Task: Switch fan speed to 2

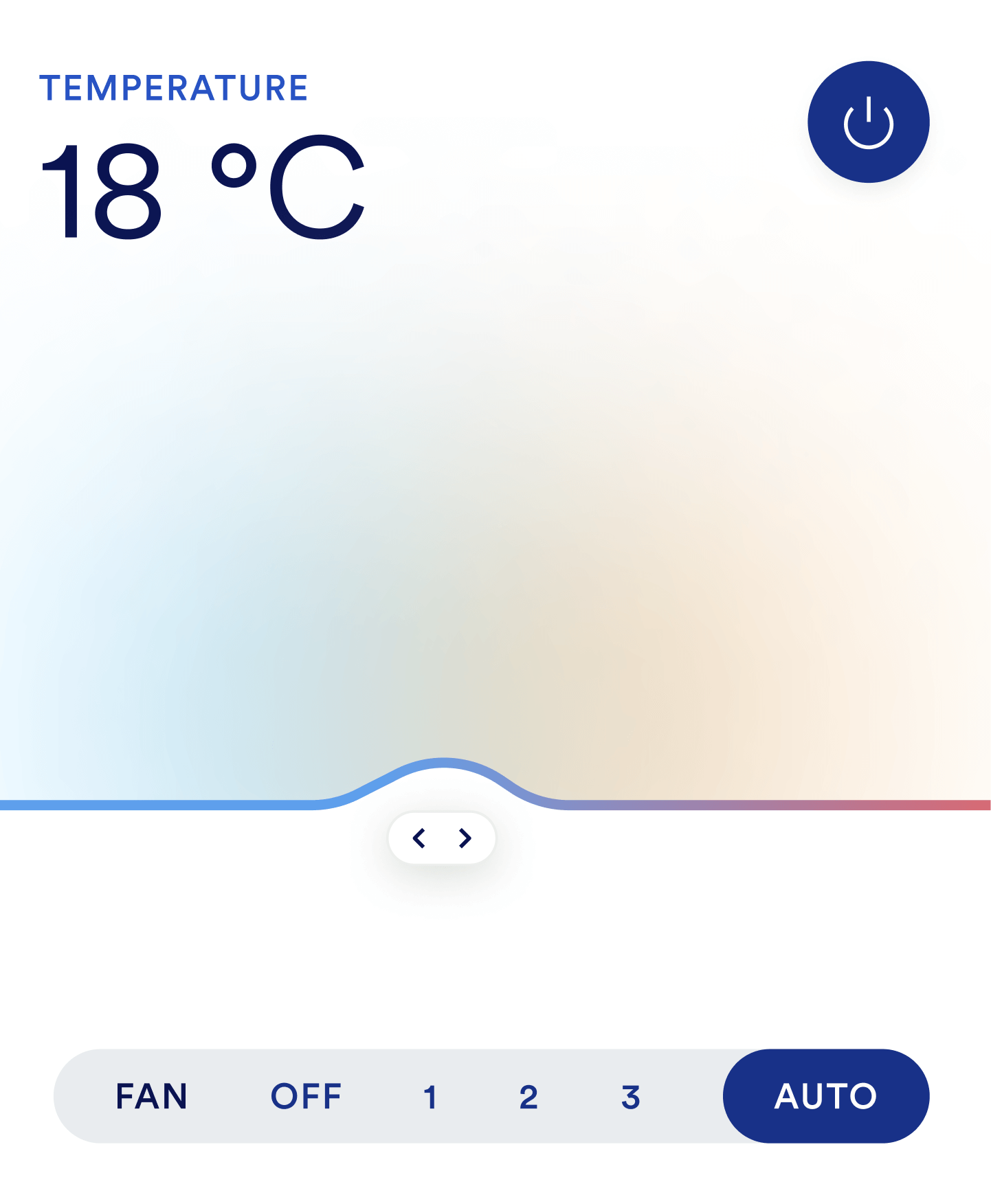Action: point(528,1097)
